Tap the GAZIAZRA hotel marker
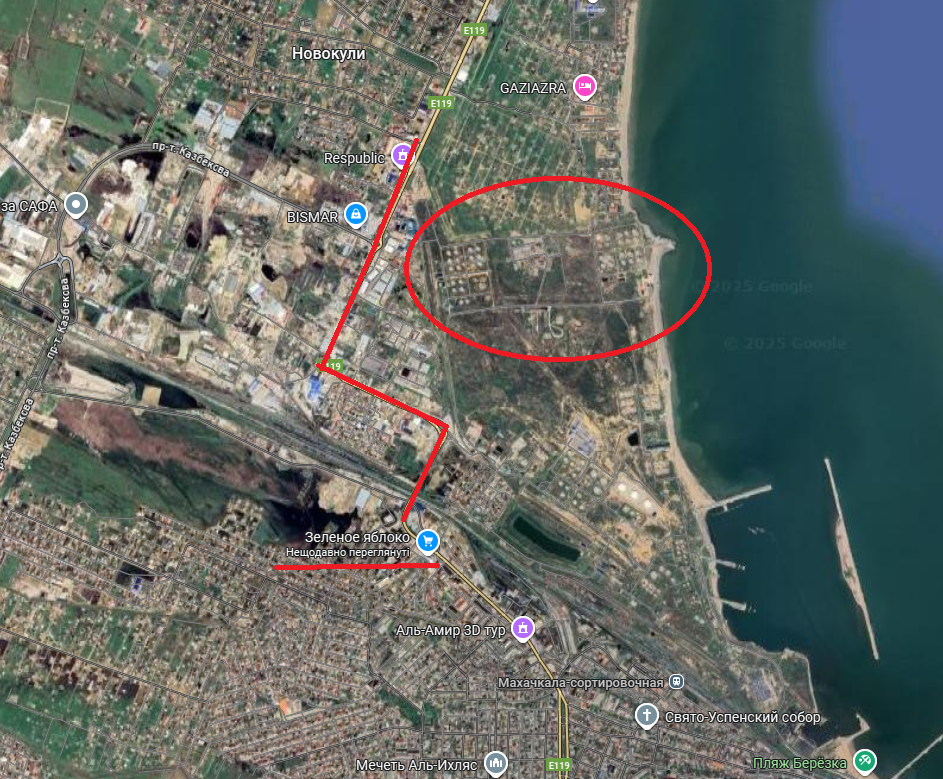The image size is (943, 779). coord(585,87)
